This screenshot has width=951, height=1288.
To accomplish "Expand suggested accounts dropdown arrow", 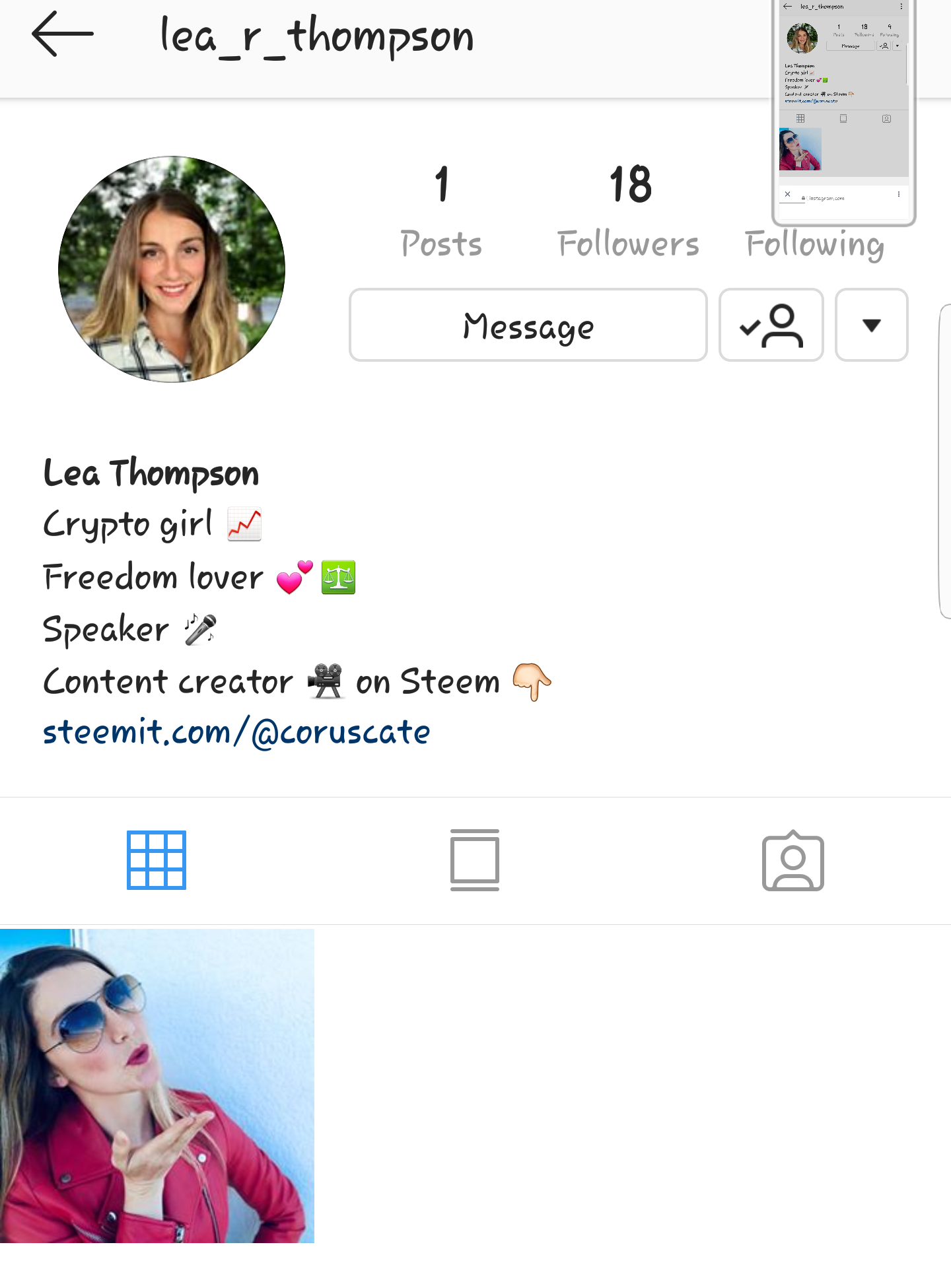I will [871, 325].
